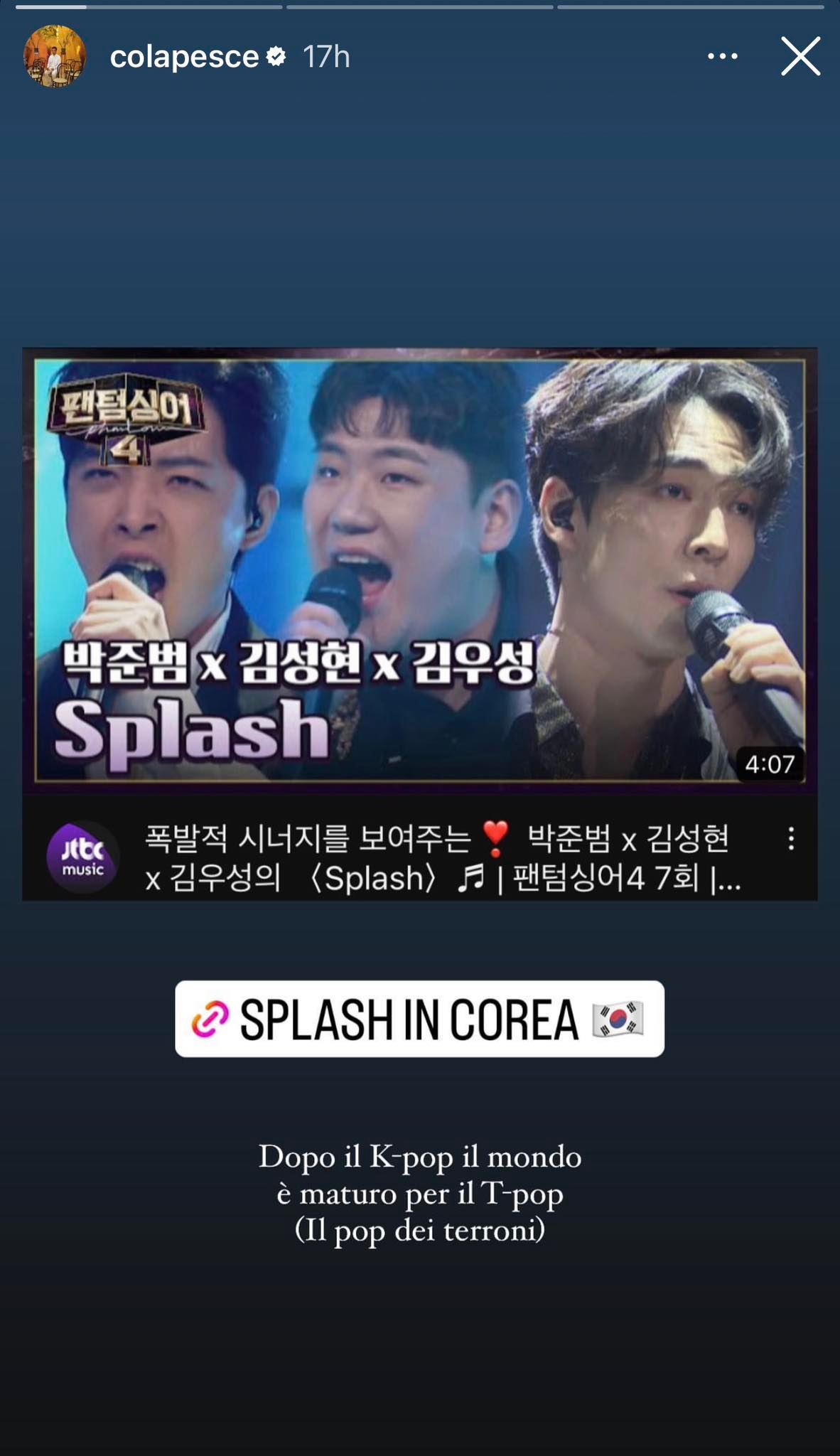Open the SPLASH IN COREA link sticker
The height and width of the screenshot is (1456, 840).
pos(419,1018)
